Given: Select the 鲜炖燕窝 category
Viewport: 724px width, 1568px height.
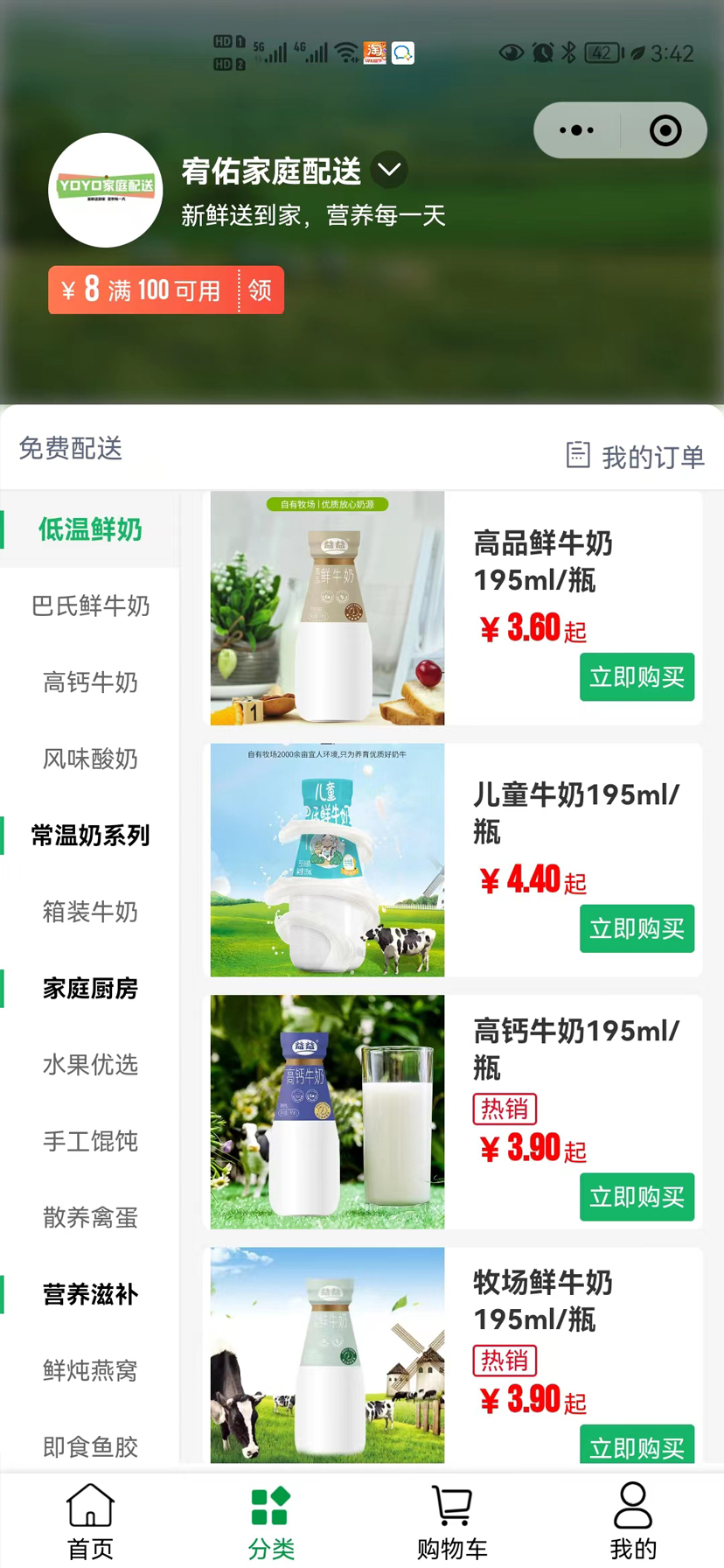Looking at the screenshot, I should point(90,1370).
